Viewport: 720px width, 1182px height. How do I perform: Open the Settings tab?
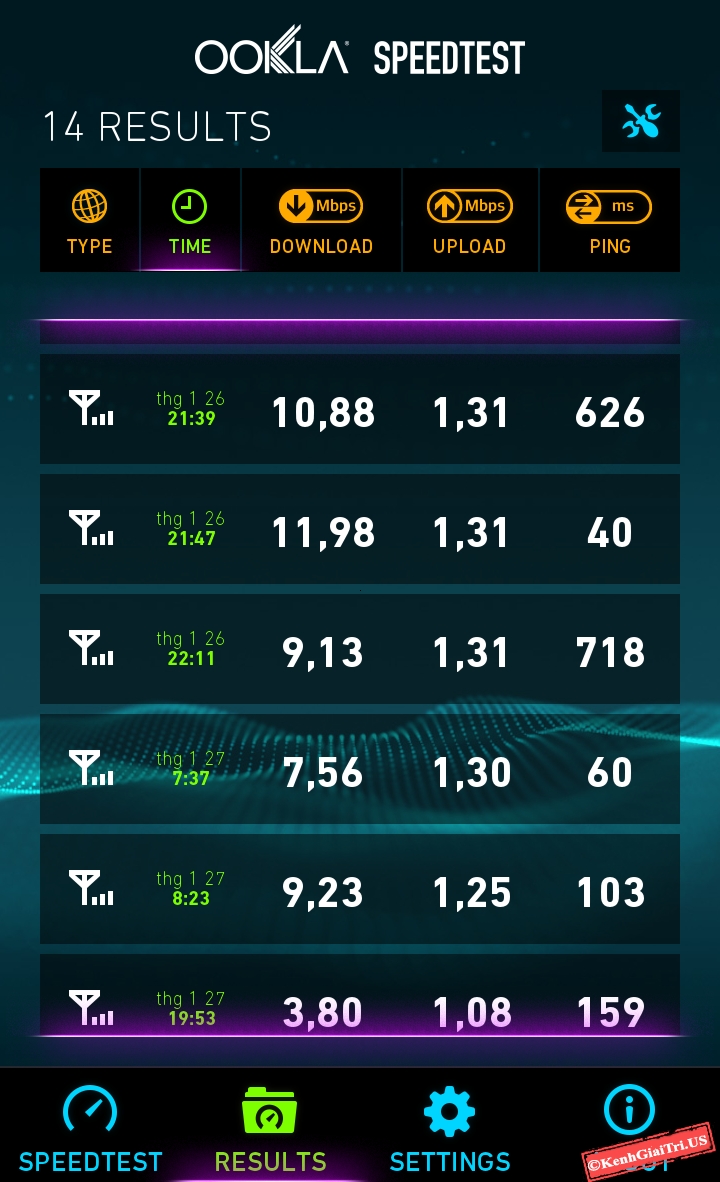[x=450, y=1128]
